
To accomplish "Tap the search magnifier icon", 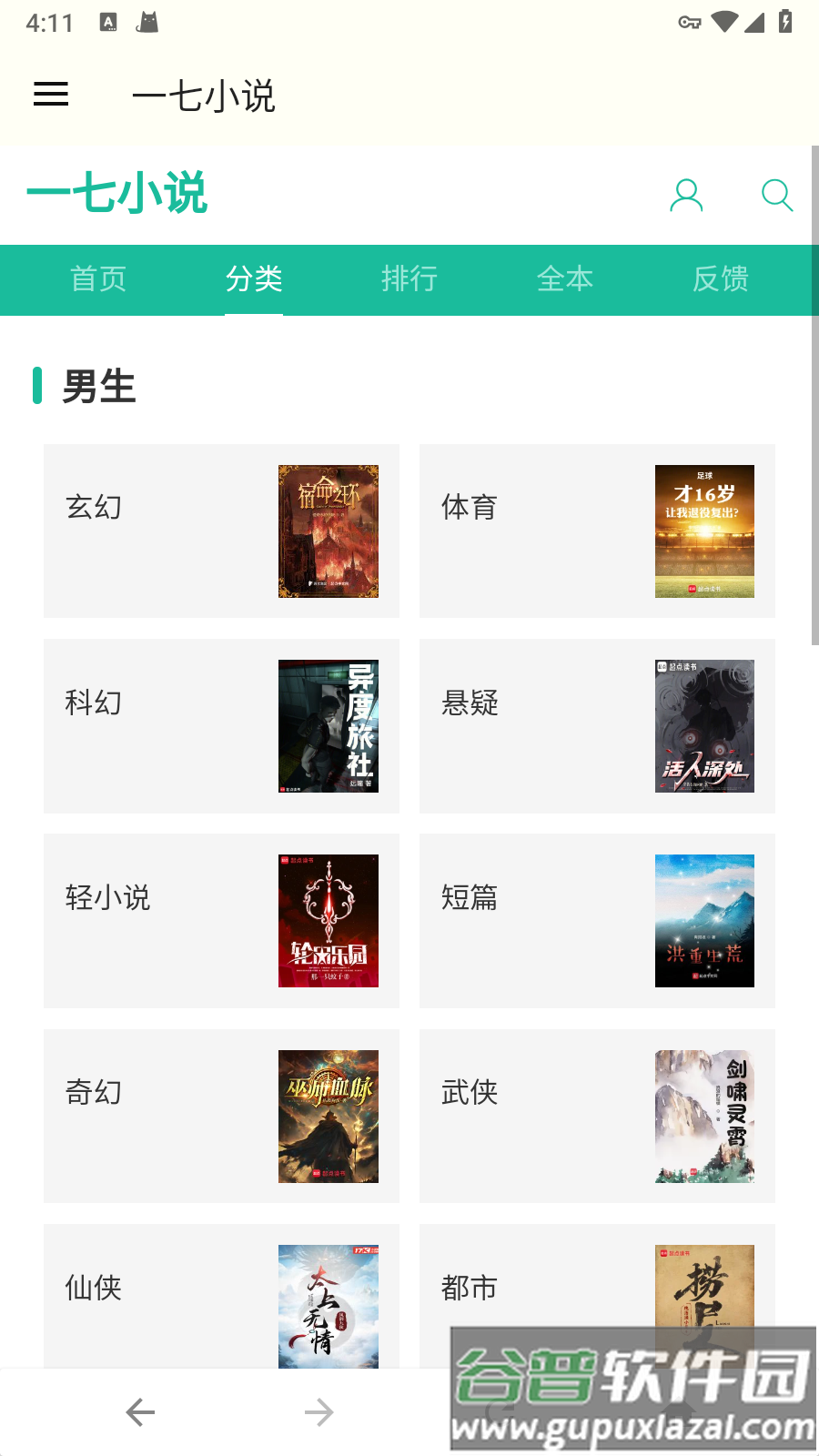I will (x=776, y=195).
